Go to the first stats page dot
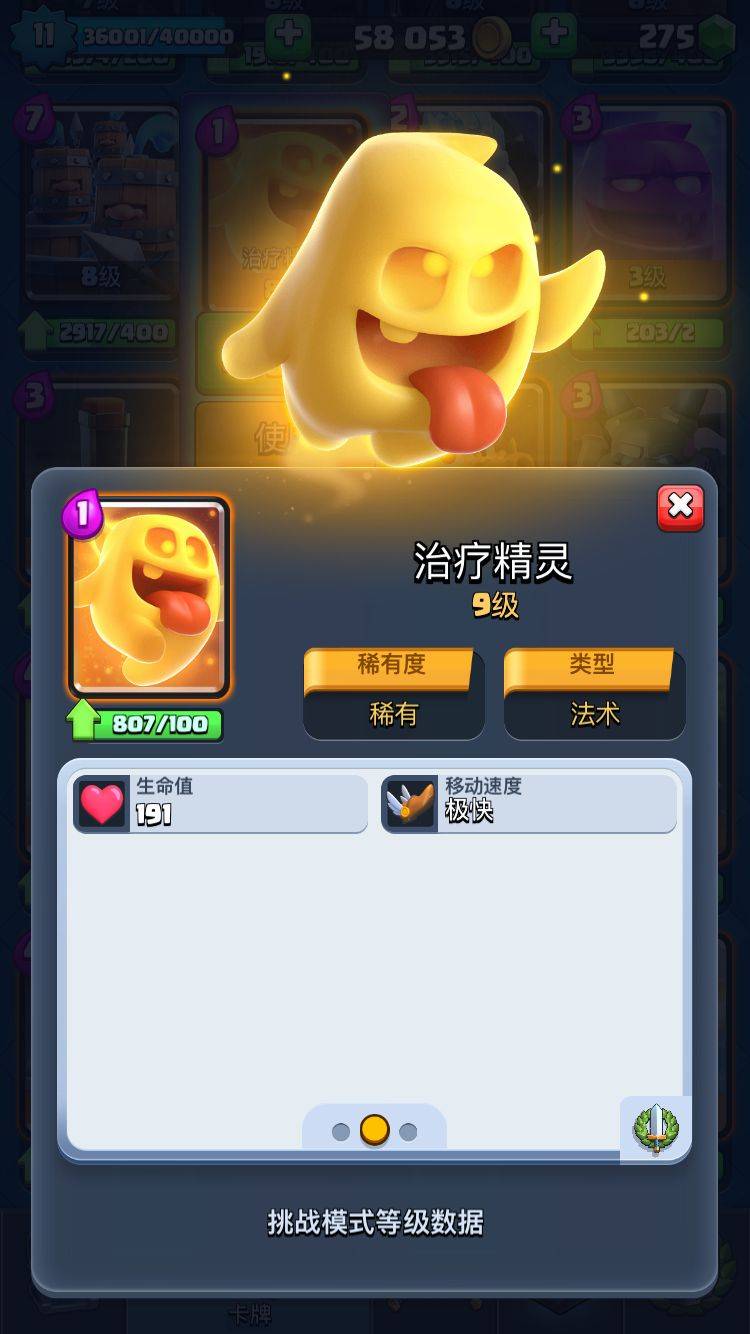This screenshot has height=1334, width=750. [x=341, y=1132]
